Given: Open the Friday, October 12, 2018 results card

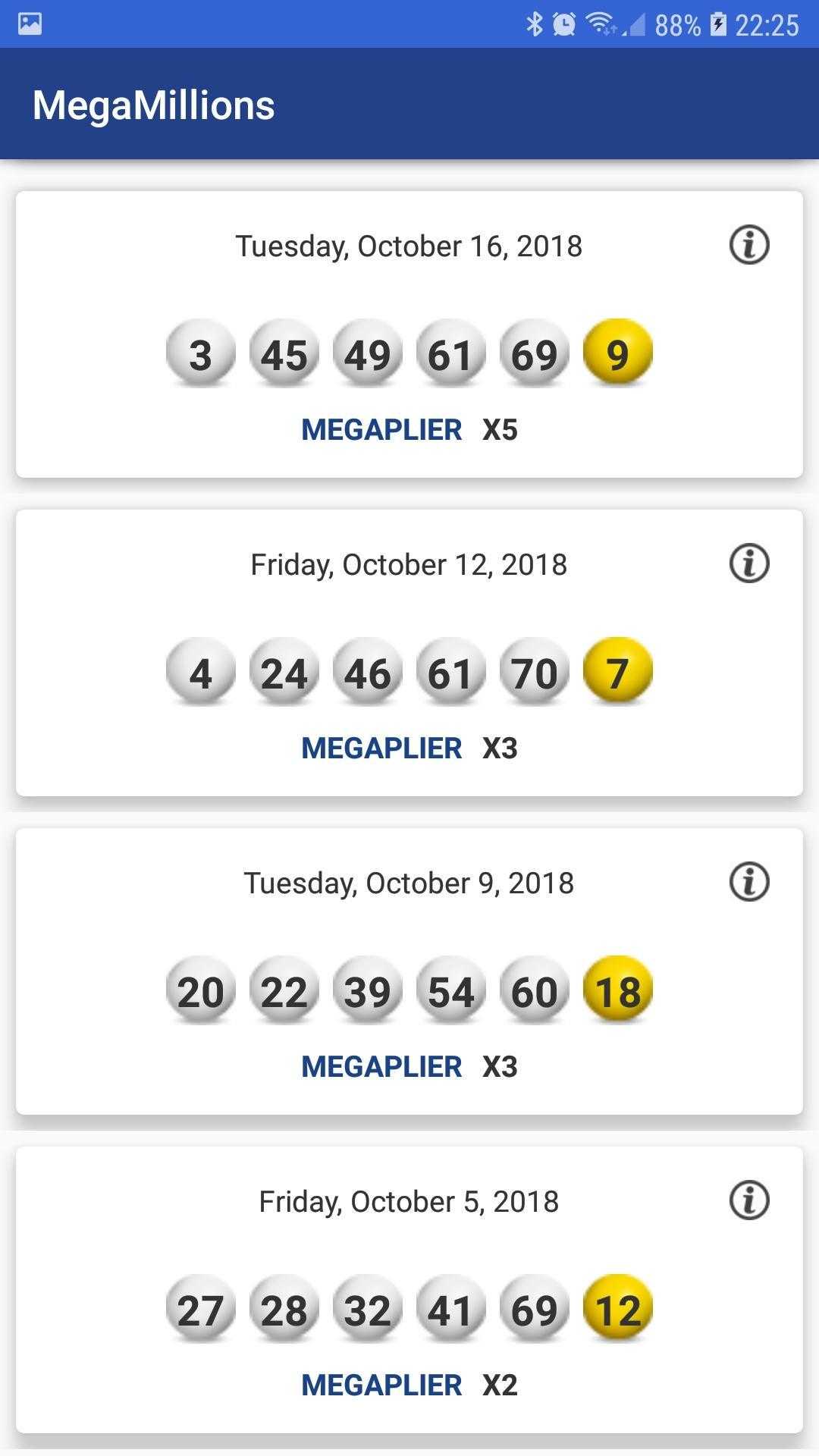Looking at the screenshot, I should pos(409,653).
